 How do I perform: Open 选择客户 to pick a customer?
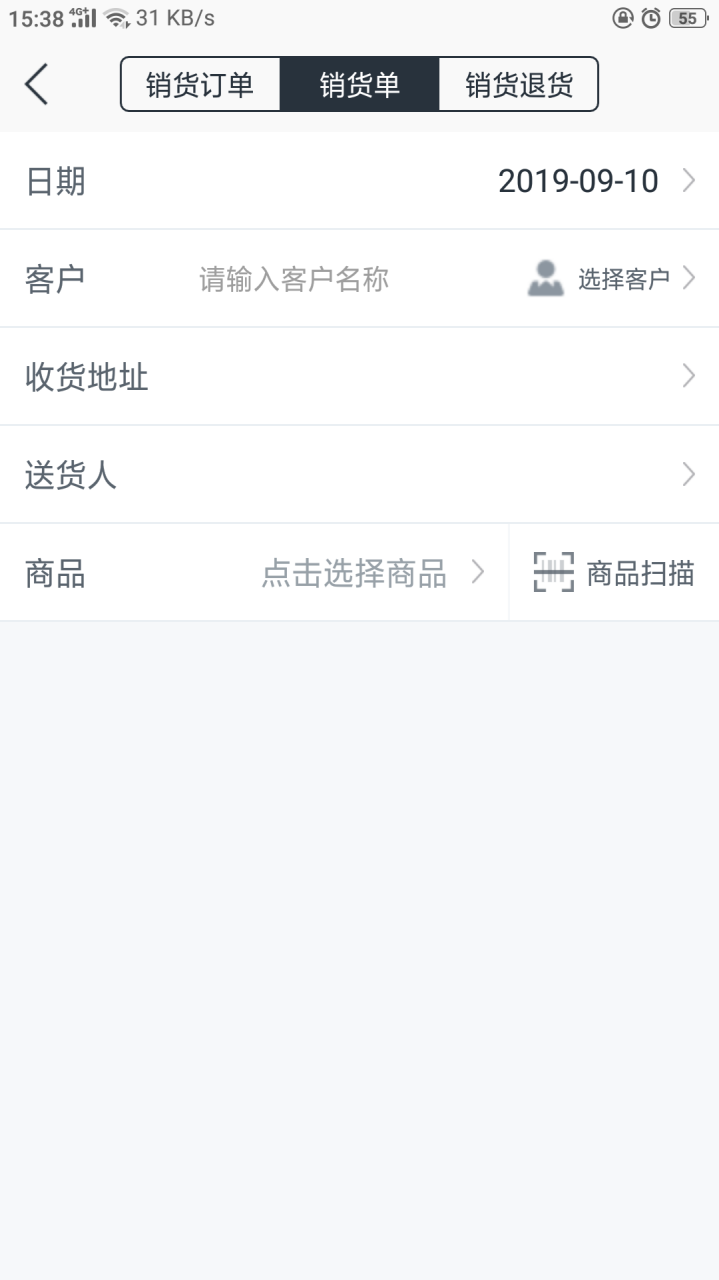[611, 279]
